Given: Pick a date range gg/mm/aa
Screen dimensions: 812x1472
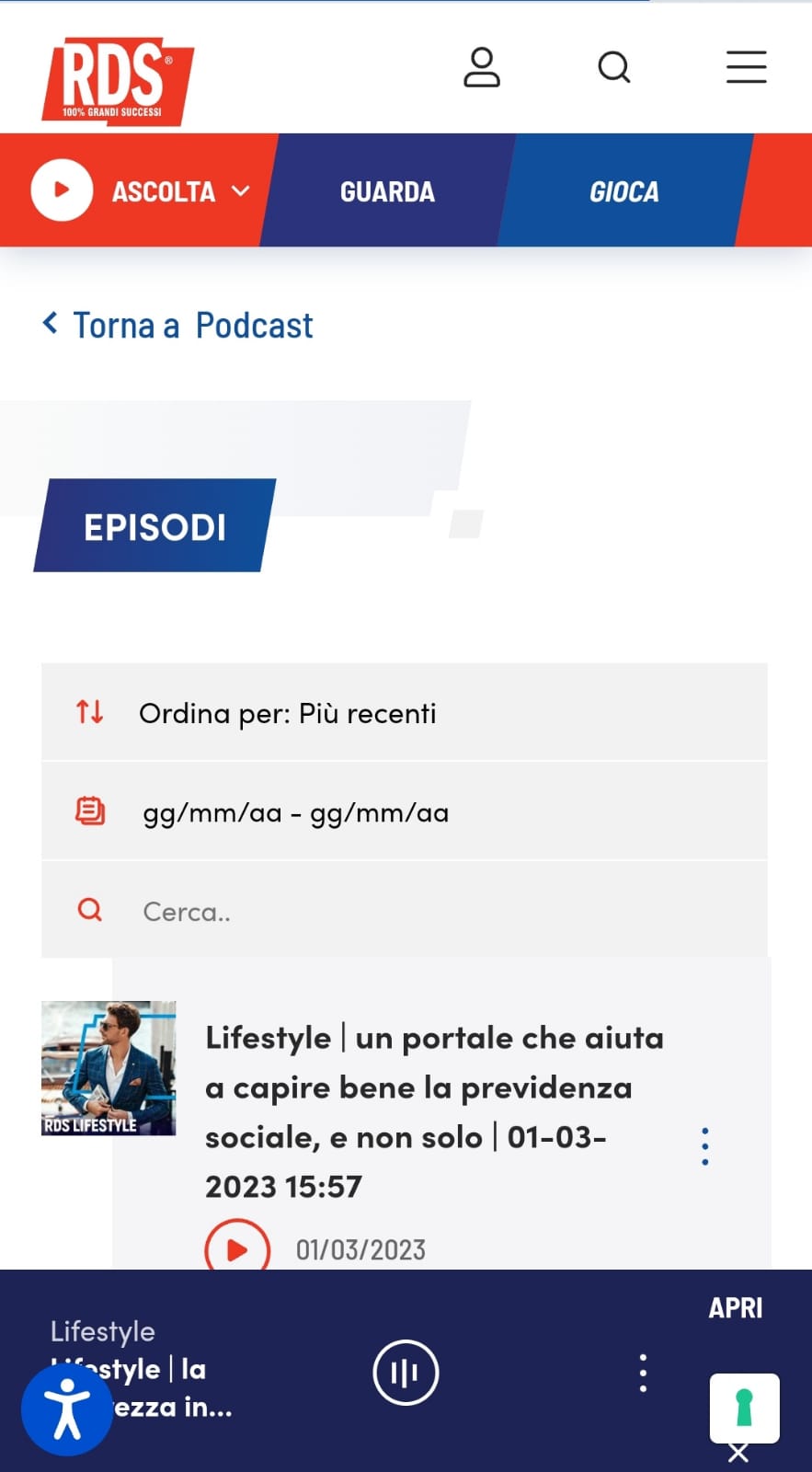Looking at the screenshot, I should (x=404, y=812).
